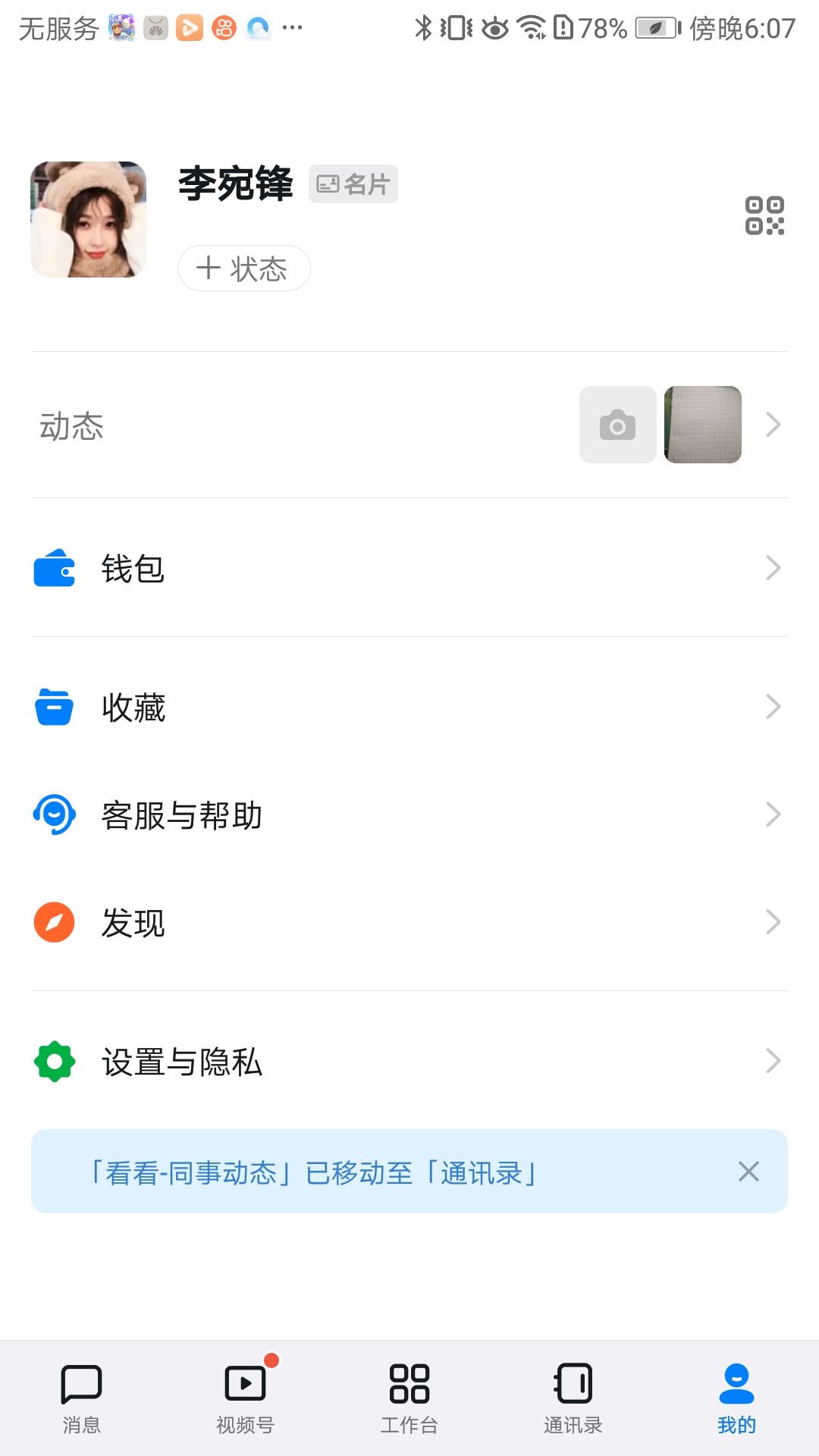Switch to the 消息 tab
Image resolution: width=819 pixels, height=1456 pixels.
pos(81,1398)
